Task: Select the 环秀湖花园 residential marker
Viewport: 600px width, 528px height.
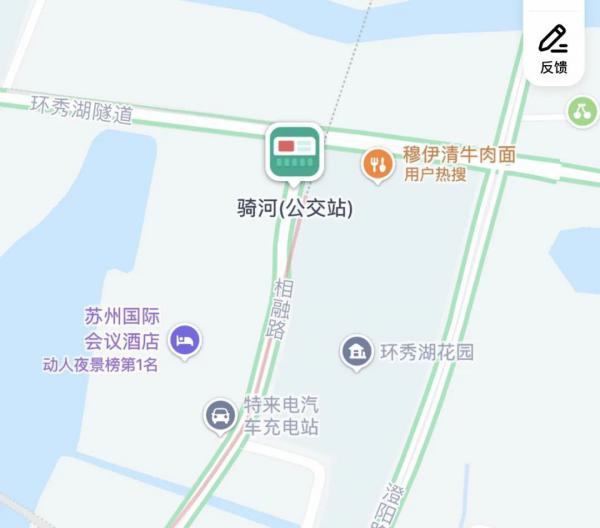Action: (356, 351)
